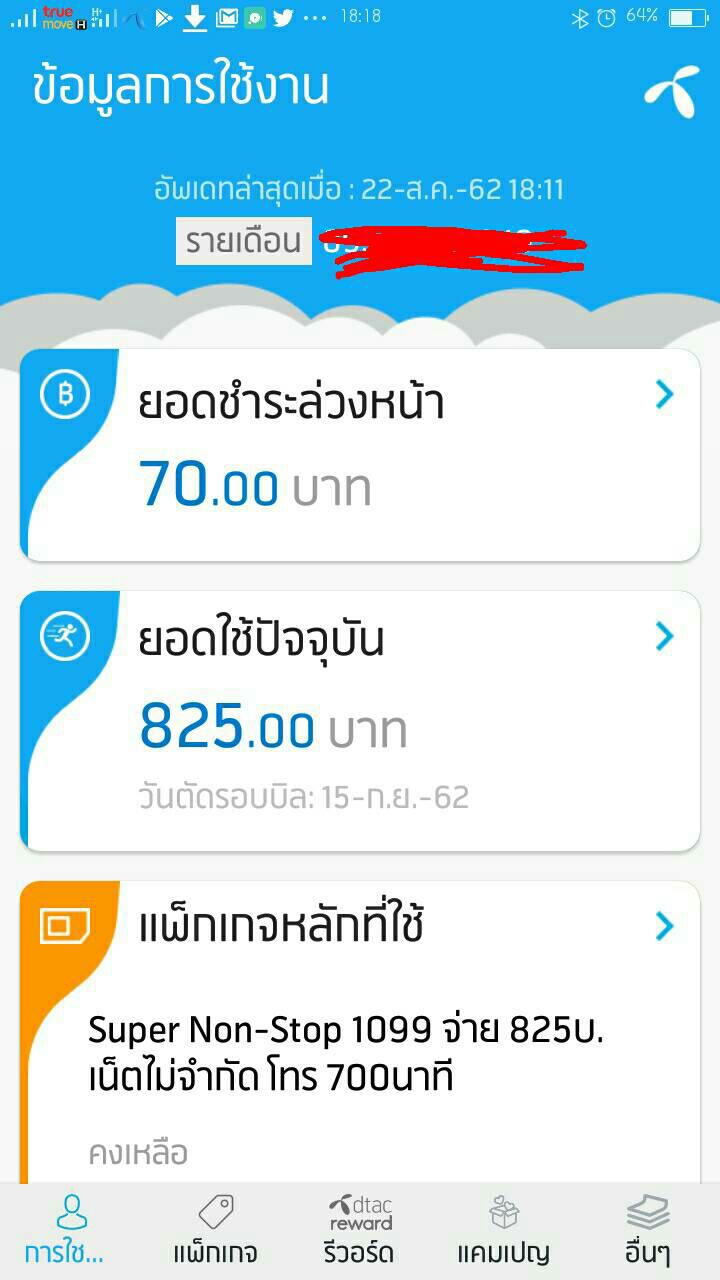
Task: Open the แพ็กเกจหลักที่ใช้ card
Action: tap(360, 1030)
